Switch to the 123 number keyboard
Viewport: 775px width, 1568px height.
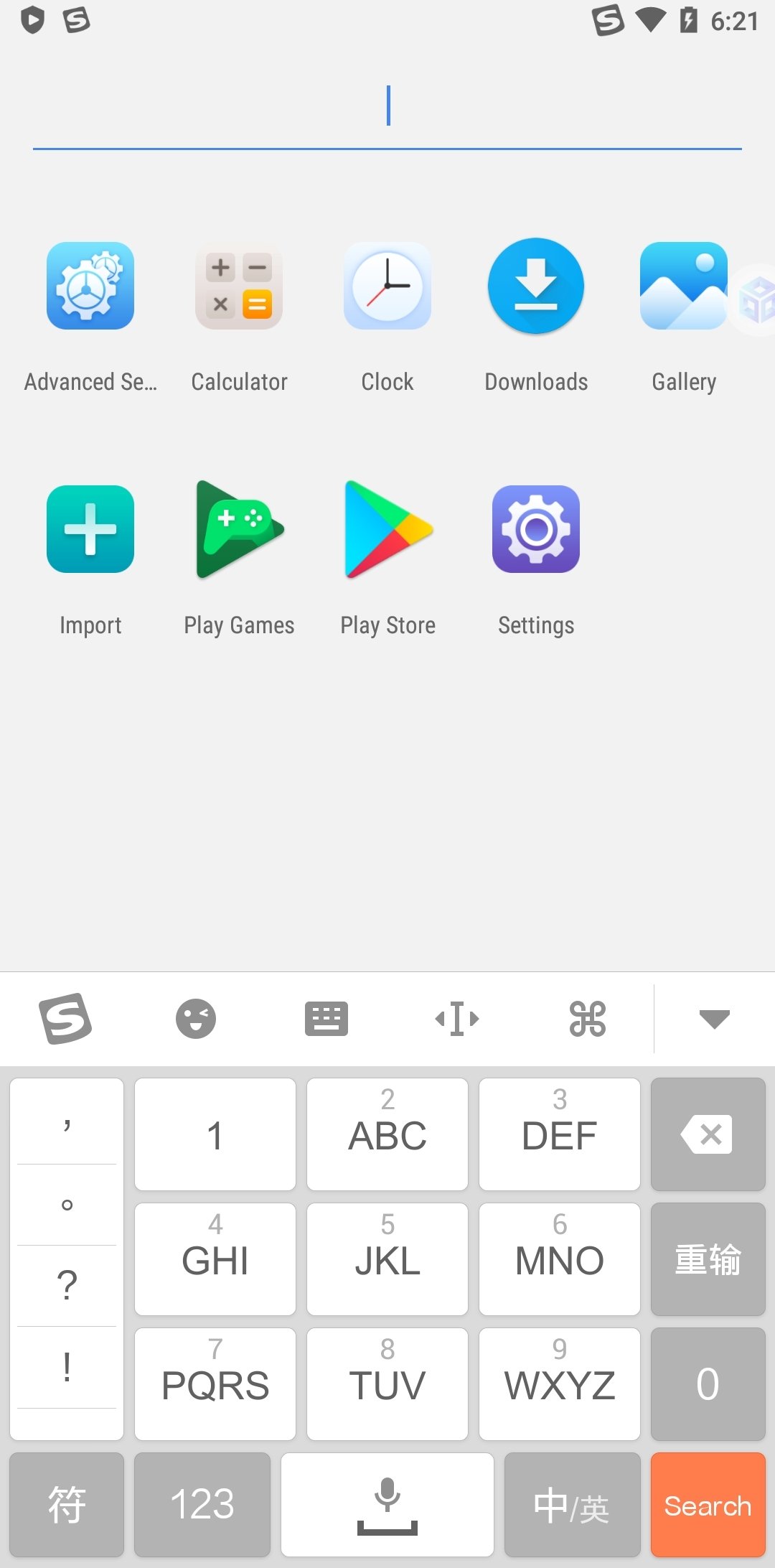(x=202, y=1506)
